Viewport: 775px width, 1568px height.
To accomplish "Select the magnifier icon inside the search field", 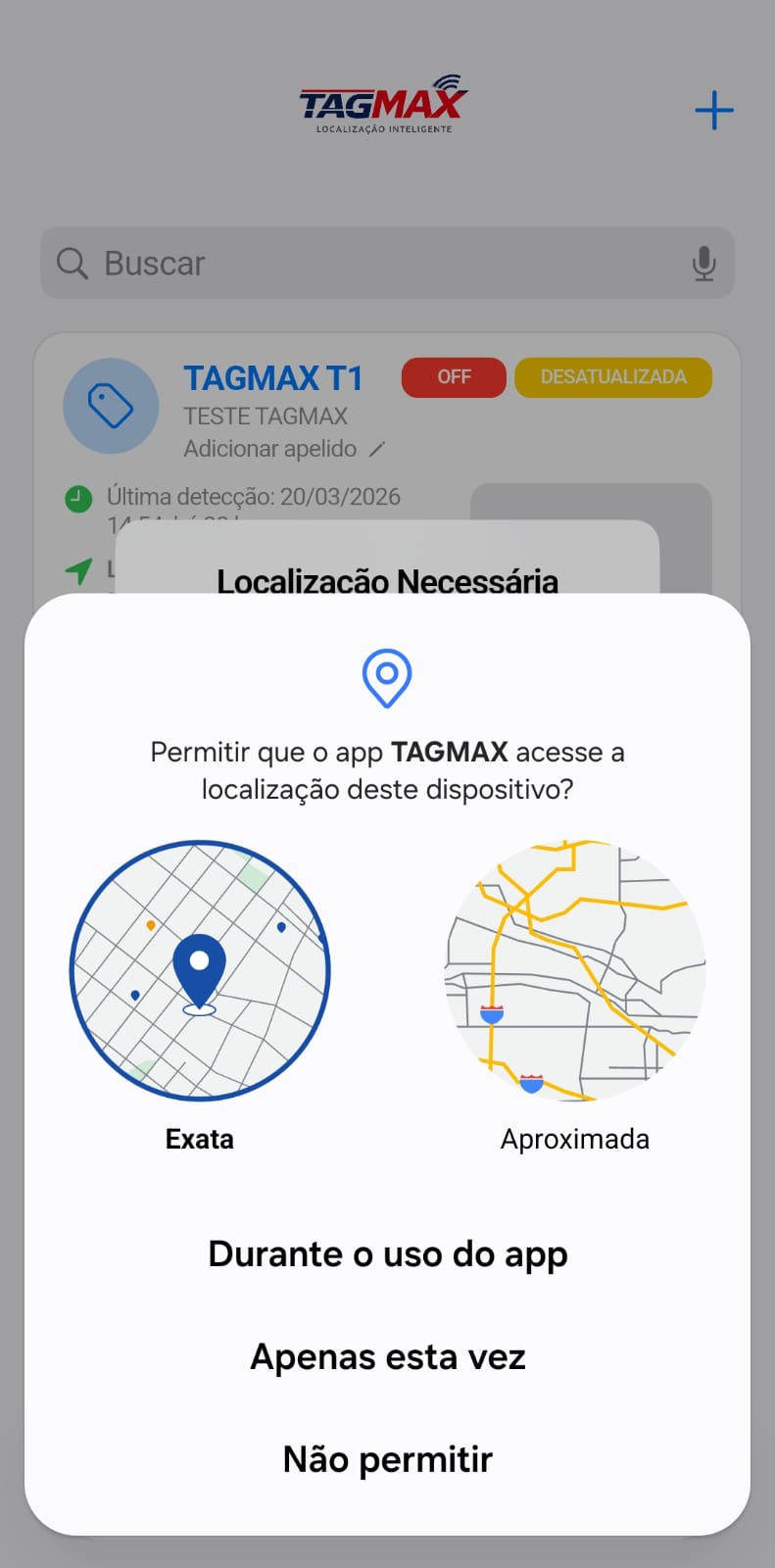I will pyautogui.click(x=72, y=263).
